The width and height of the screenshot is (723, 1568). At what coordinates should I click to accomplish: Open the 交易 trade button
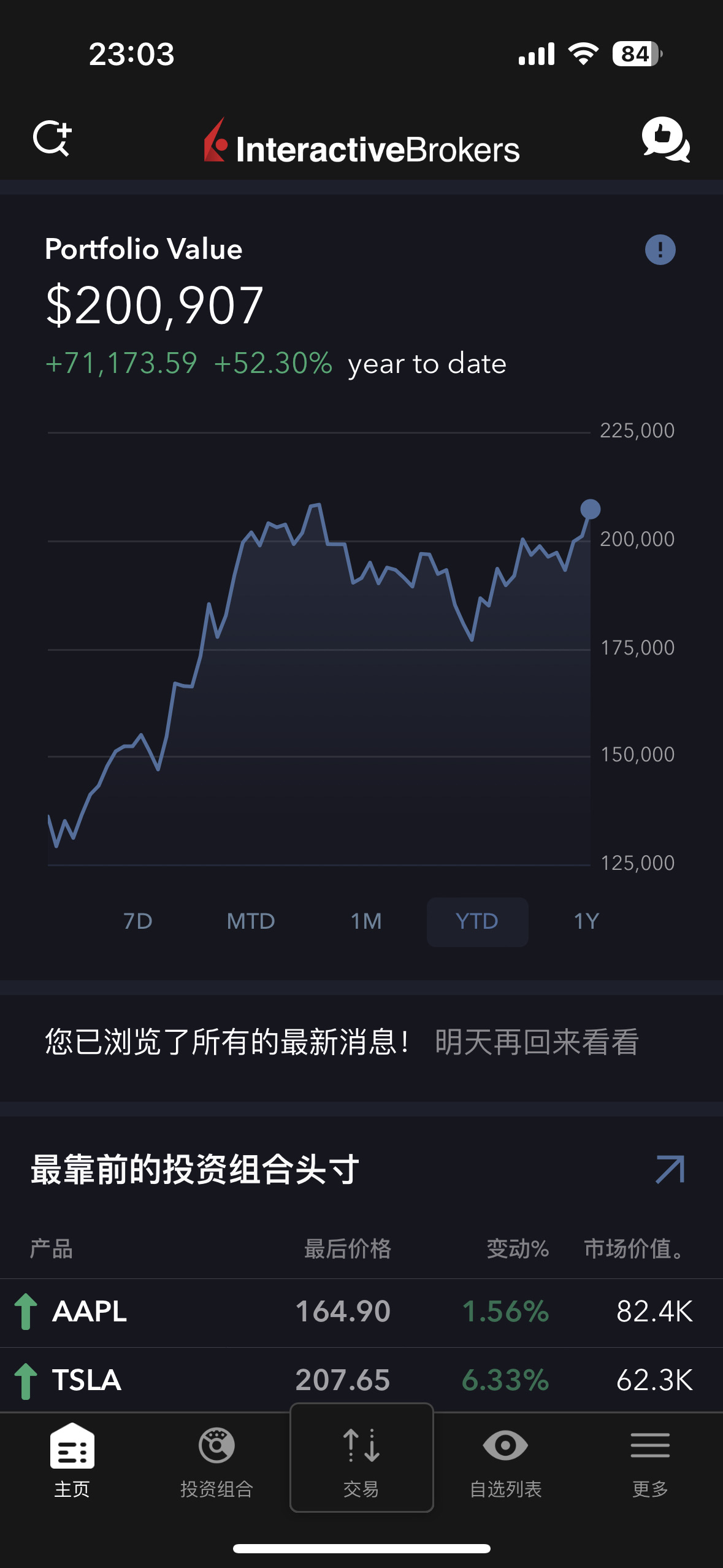[x=362, y=1458]
